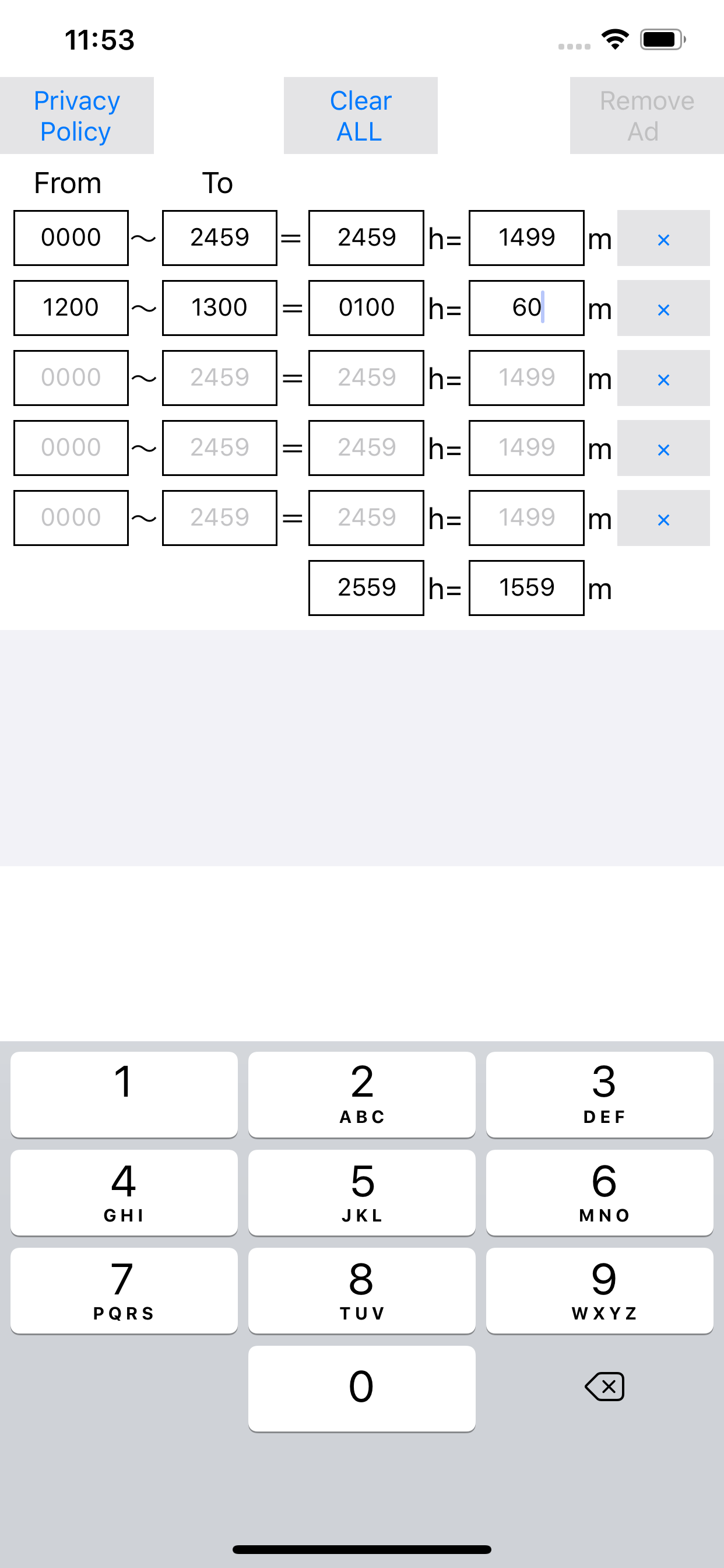The height and width of the screenshot is (1568, 724).
Task: Click the total minutes field showing 1559
Action: pyautogui.click(x=526, y=587)
